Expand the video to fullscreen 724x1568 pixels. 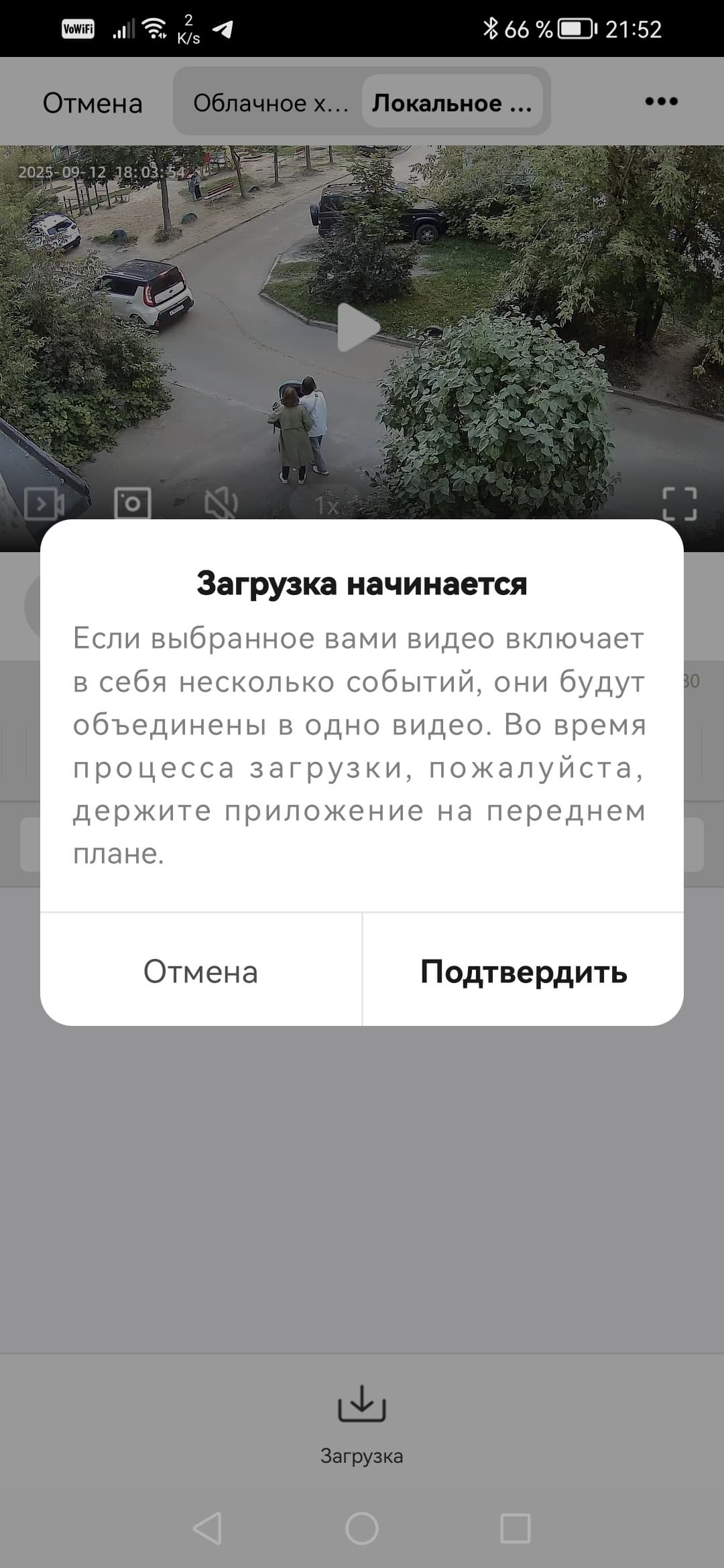point(679,503)
